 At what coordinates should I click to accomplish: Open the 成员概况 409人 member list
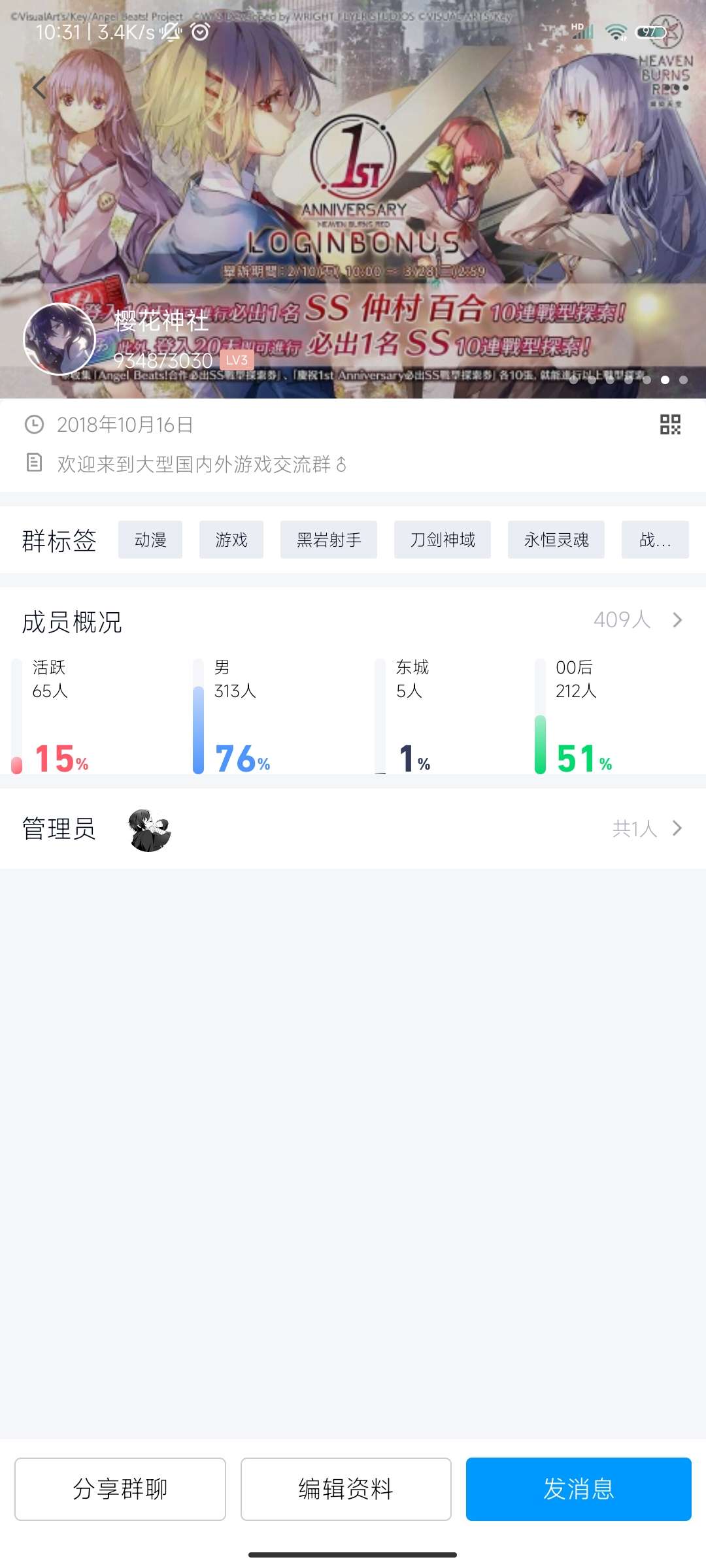tap(637, 620)
